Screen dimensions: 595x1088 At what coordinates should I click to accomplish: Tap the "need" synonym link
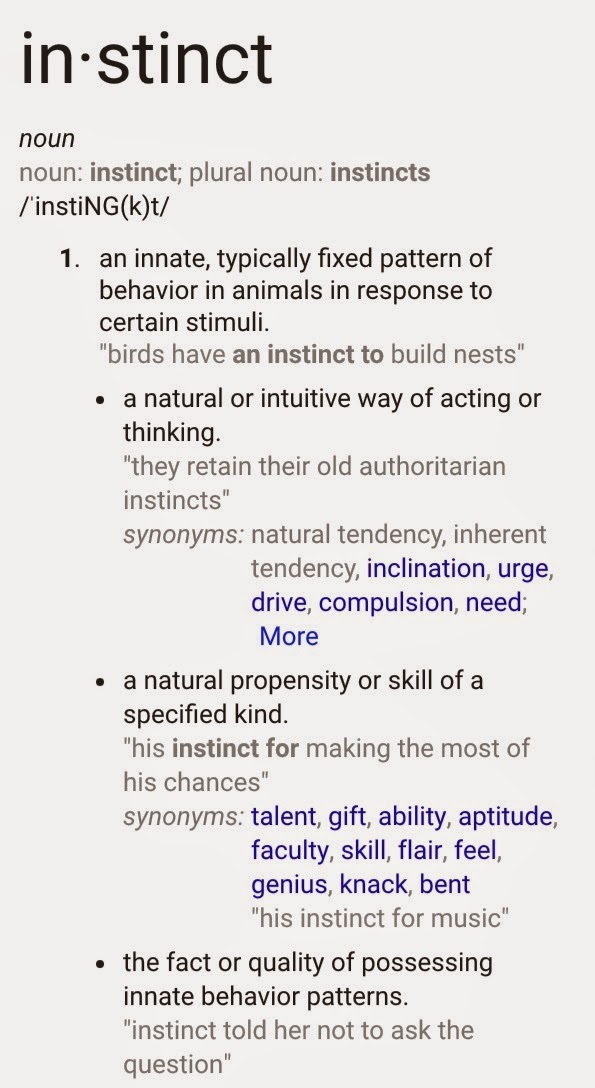[493, 602]
